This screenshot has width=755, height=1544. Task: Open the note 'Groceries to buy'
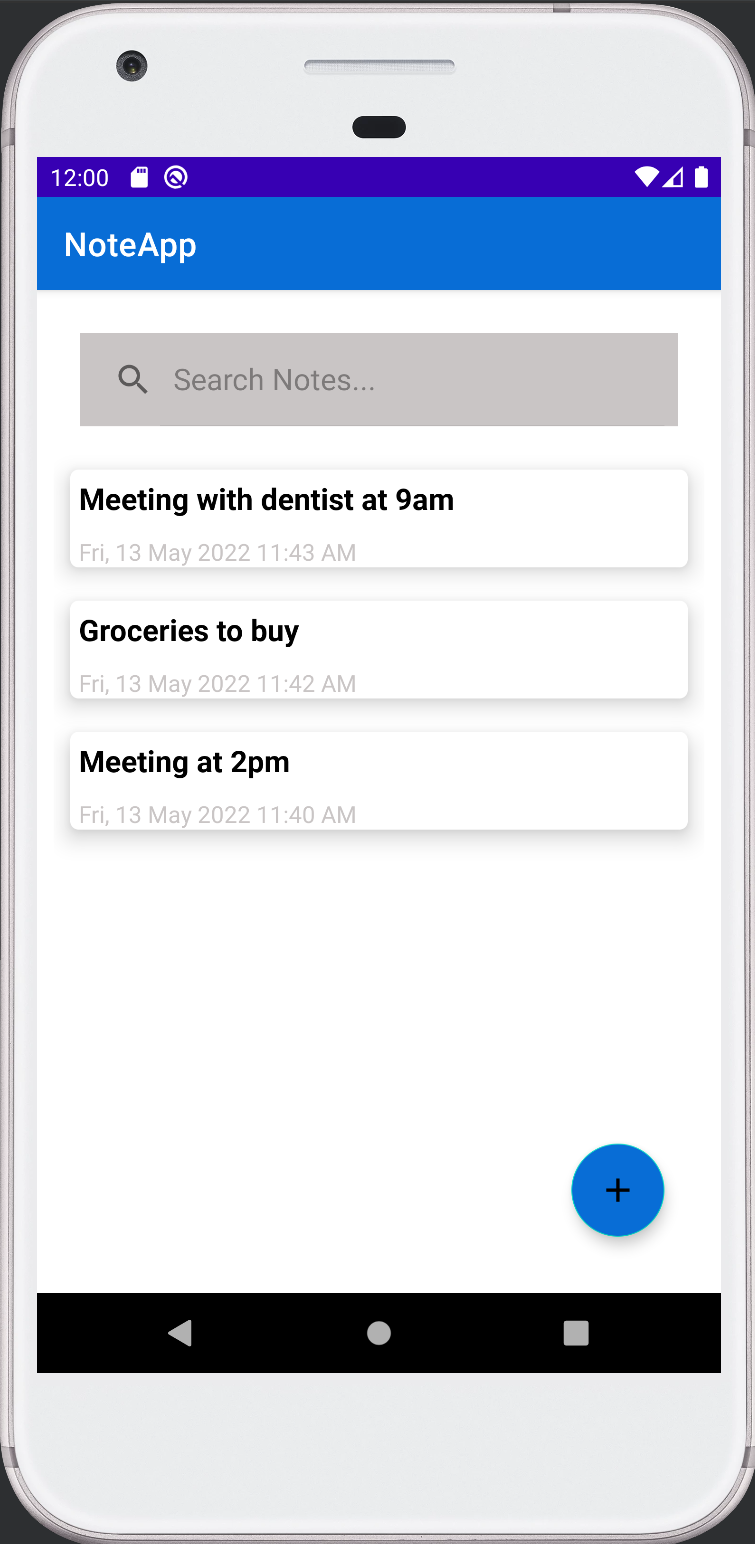(x=378, y=649)
